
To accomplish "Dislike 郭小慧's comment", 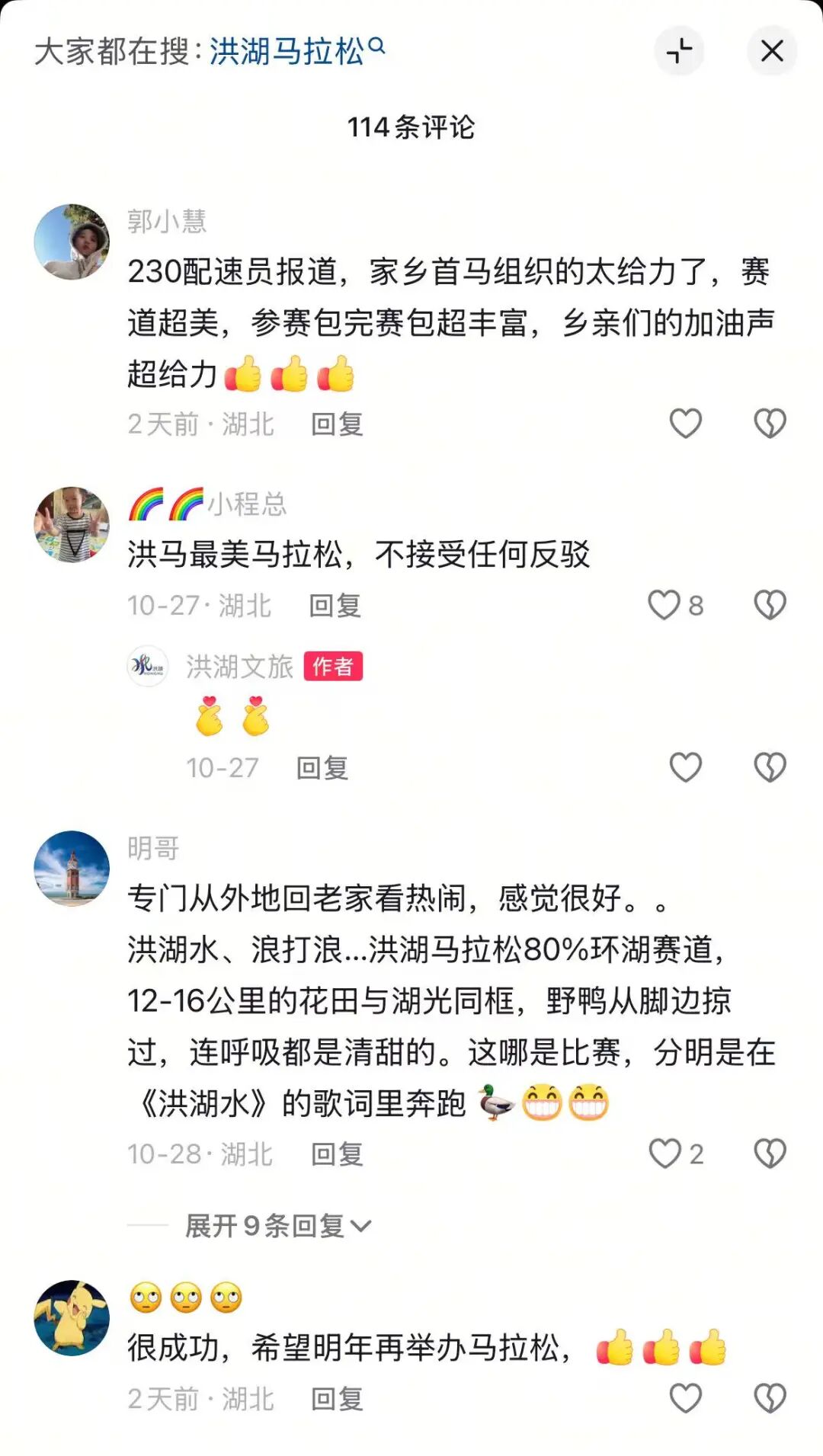I will click(770, 424).
